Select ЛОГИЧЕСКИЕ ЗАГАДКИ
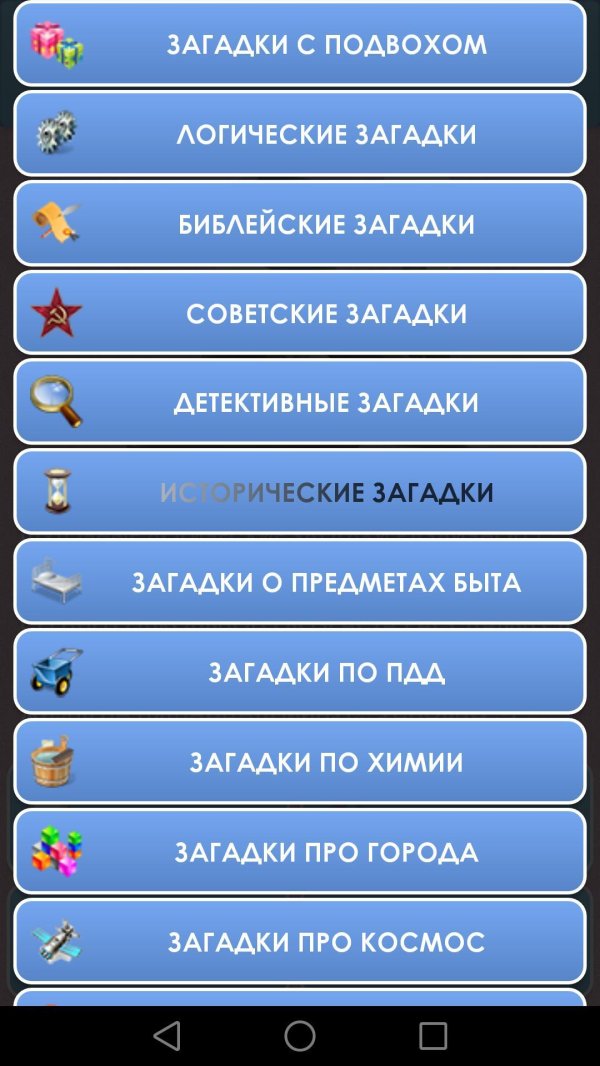 [300, 134]
